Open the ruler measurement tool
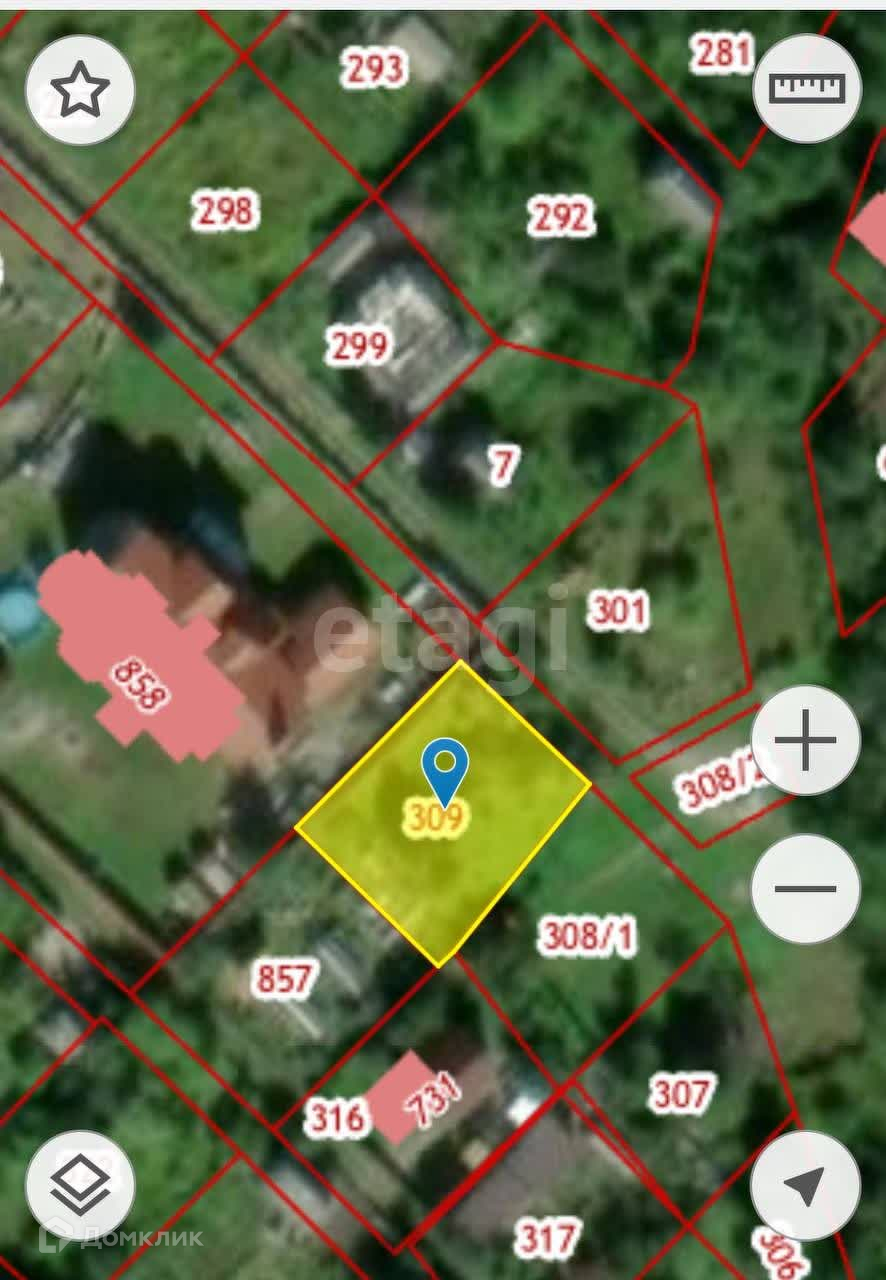886x1280 pixels. 806,89
